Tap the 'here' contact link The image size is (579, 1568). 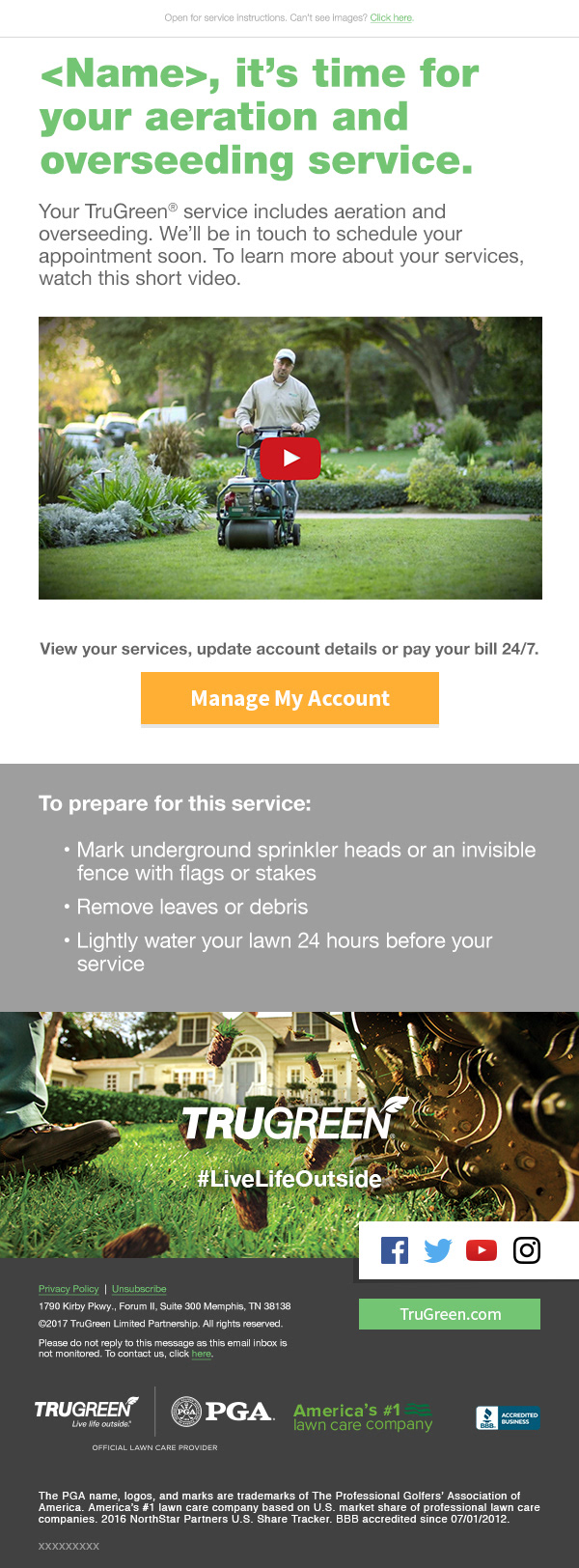[x=201, y=1354]
